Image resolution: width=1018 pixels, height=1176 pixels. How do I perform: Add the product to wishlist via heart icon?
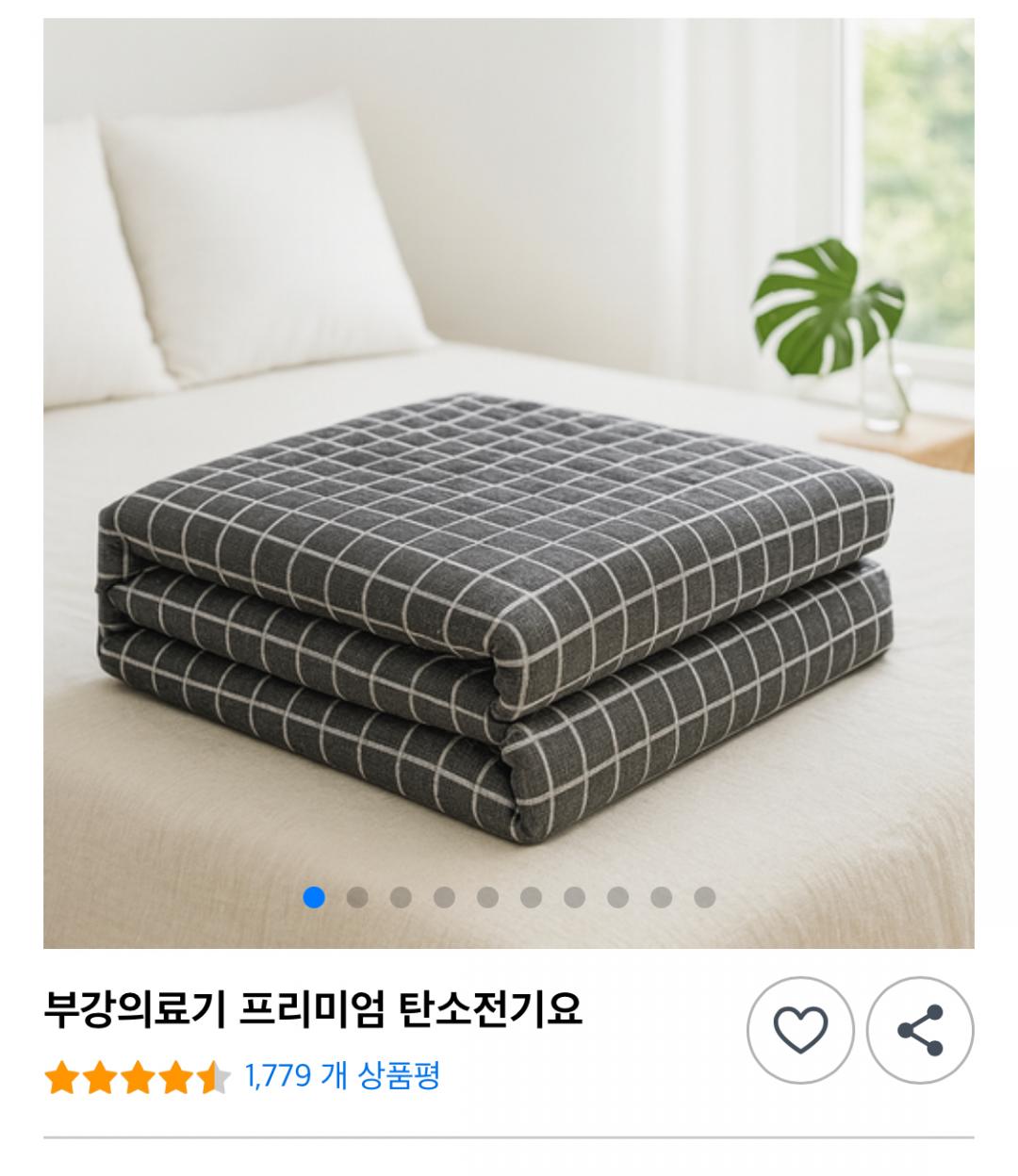(800, 1030)
